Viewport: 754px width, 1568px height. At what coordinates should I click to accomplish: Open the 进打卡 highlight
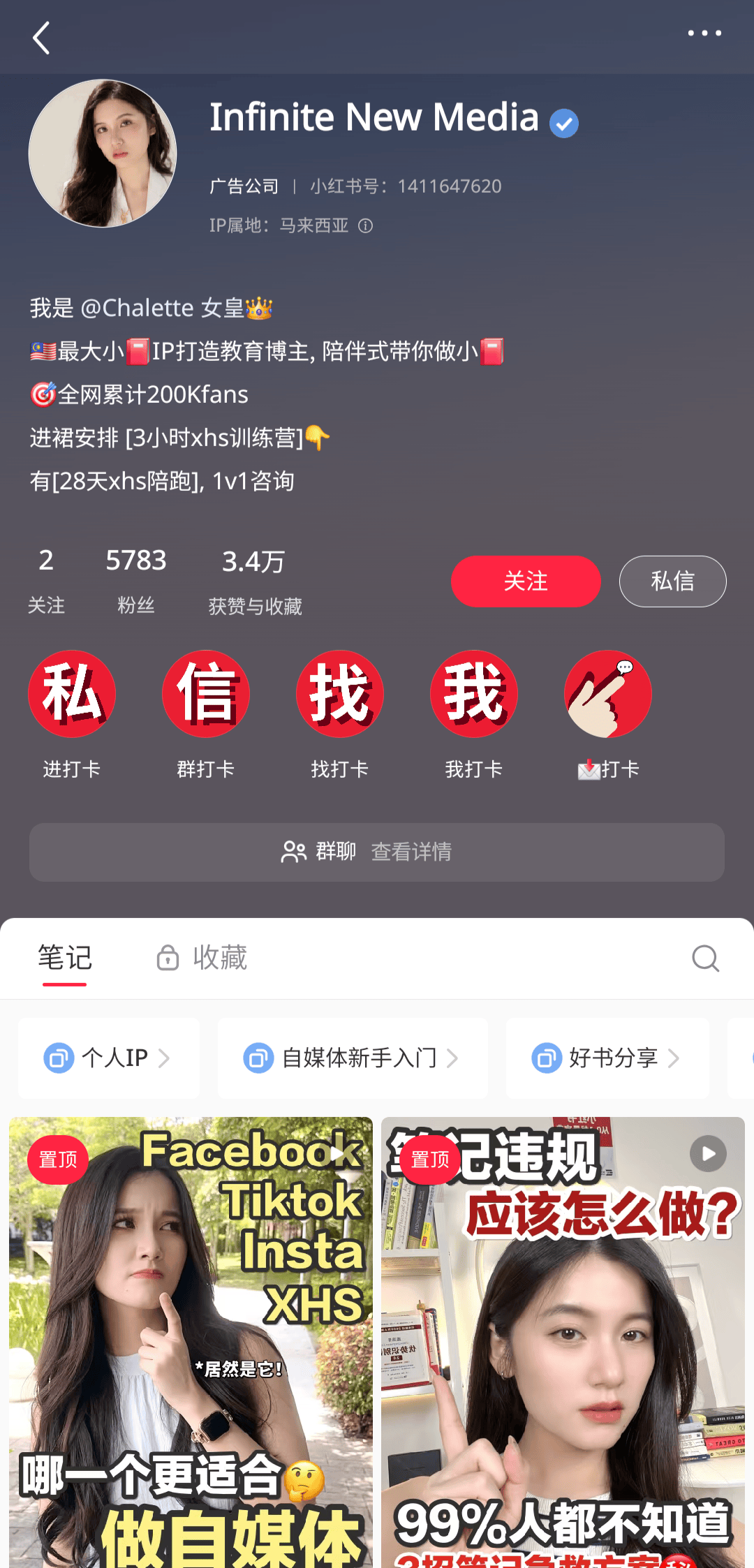click(72, 694)
